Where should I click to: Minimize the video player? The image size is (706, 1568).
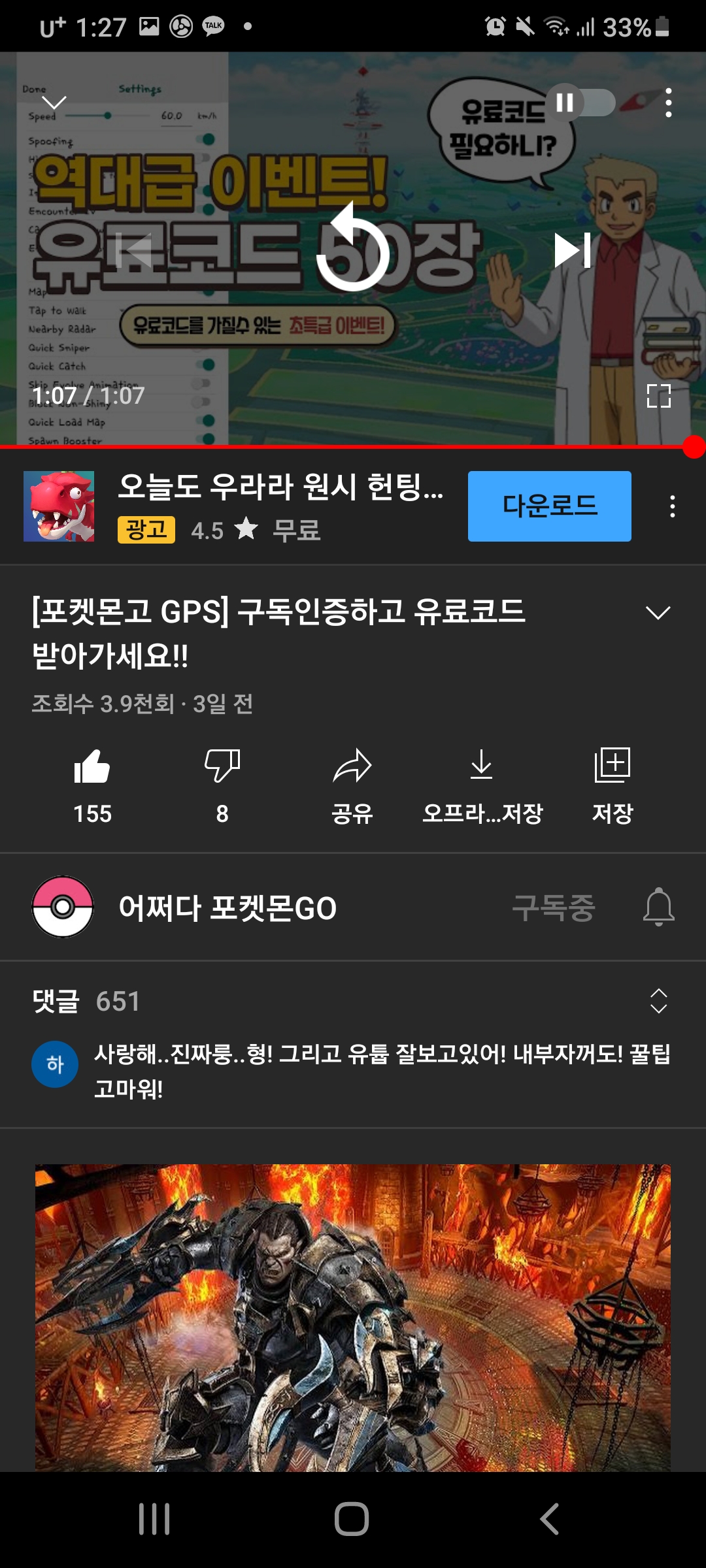pyautogui.click(x=54, y=103)
